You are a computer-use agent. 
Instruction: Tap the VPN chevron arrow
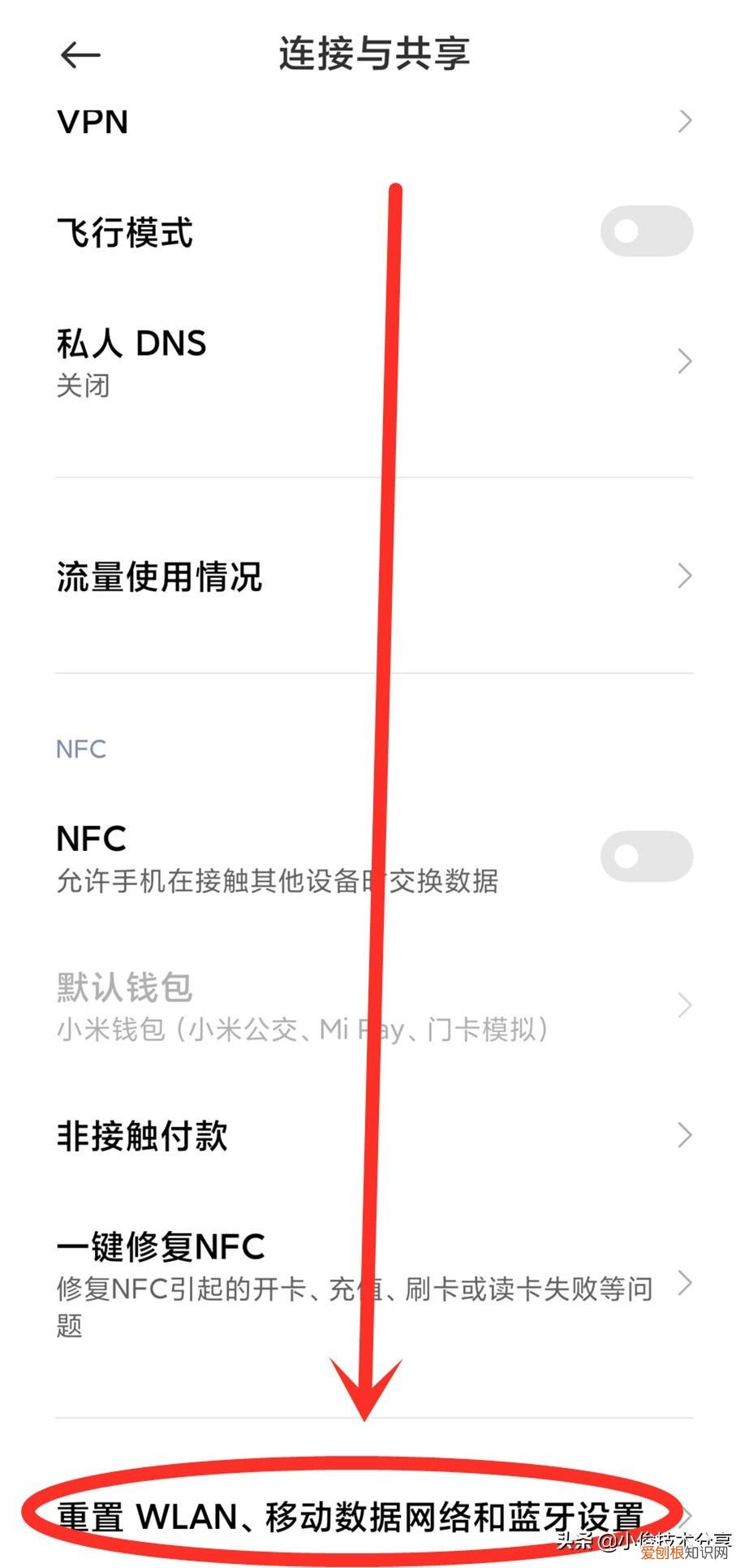click(x=684, y=122)
